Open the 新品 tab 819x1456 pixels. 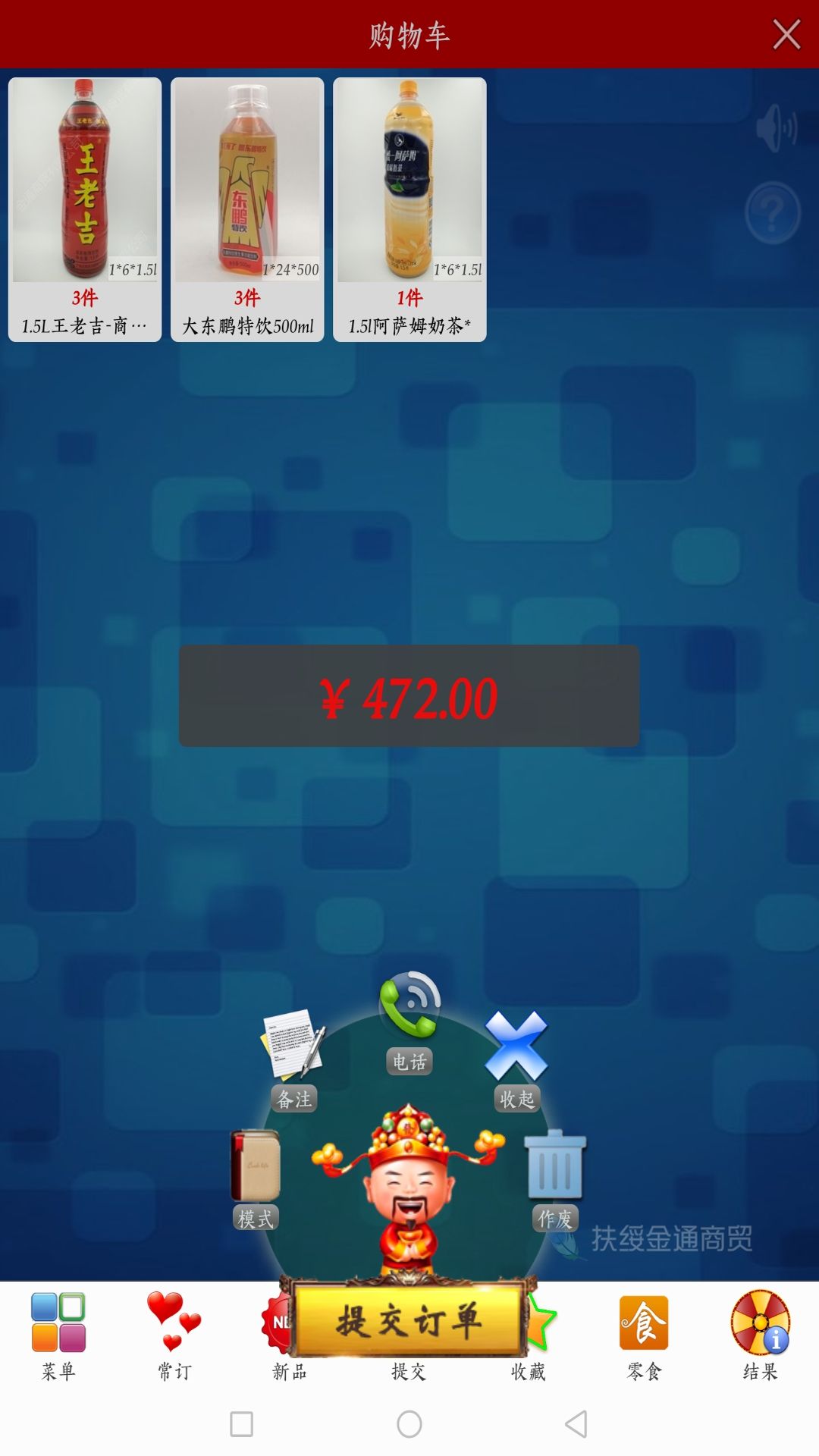coord(288,1370)
